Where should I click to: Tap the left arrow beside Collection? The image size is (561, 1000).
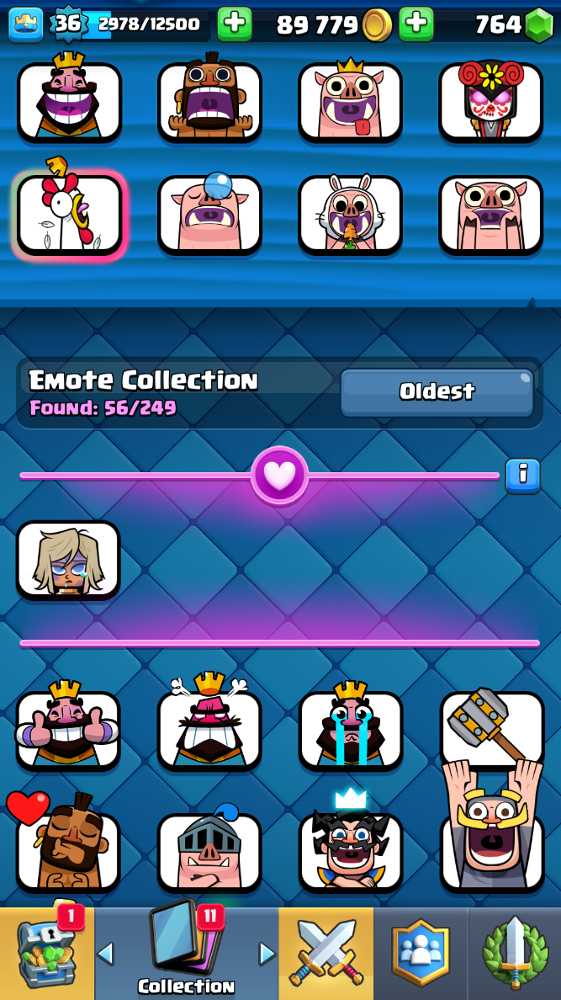[x=106, y=953]
